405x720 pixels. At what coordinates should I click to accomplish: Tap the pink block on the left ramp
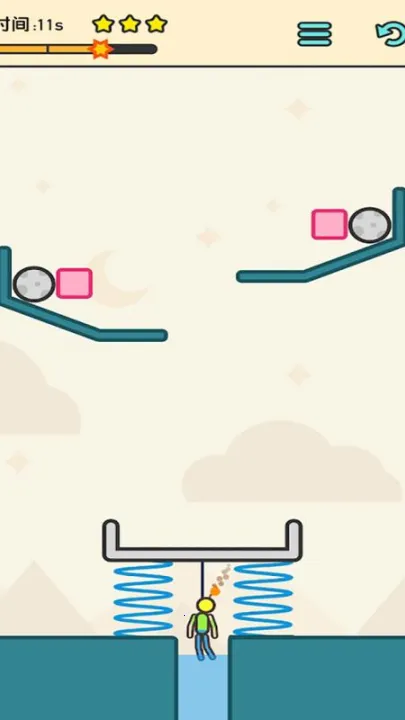tap(74, 283)
